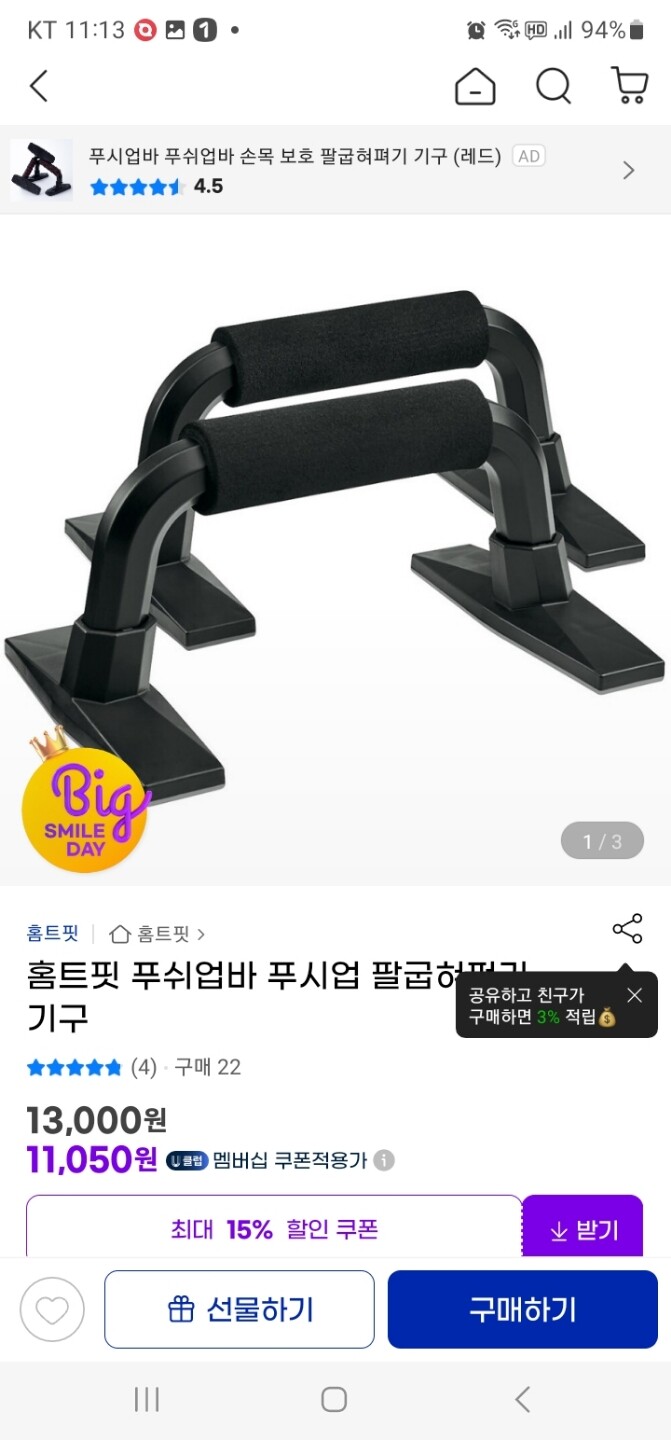Add the product to wishlist with the heart
This screenshot has width=671, height=1440.
tap(52, 1309)
